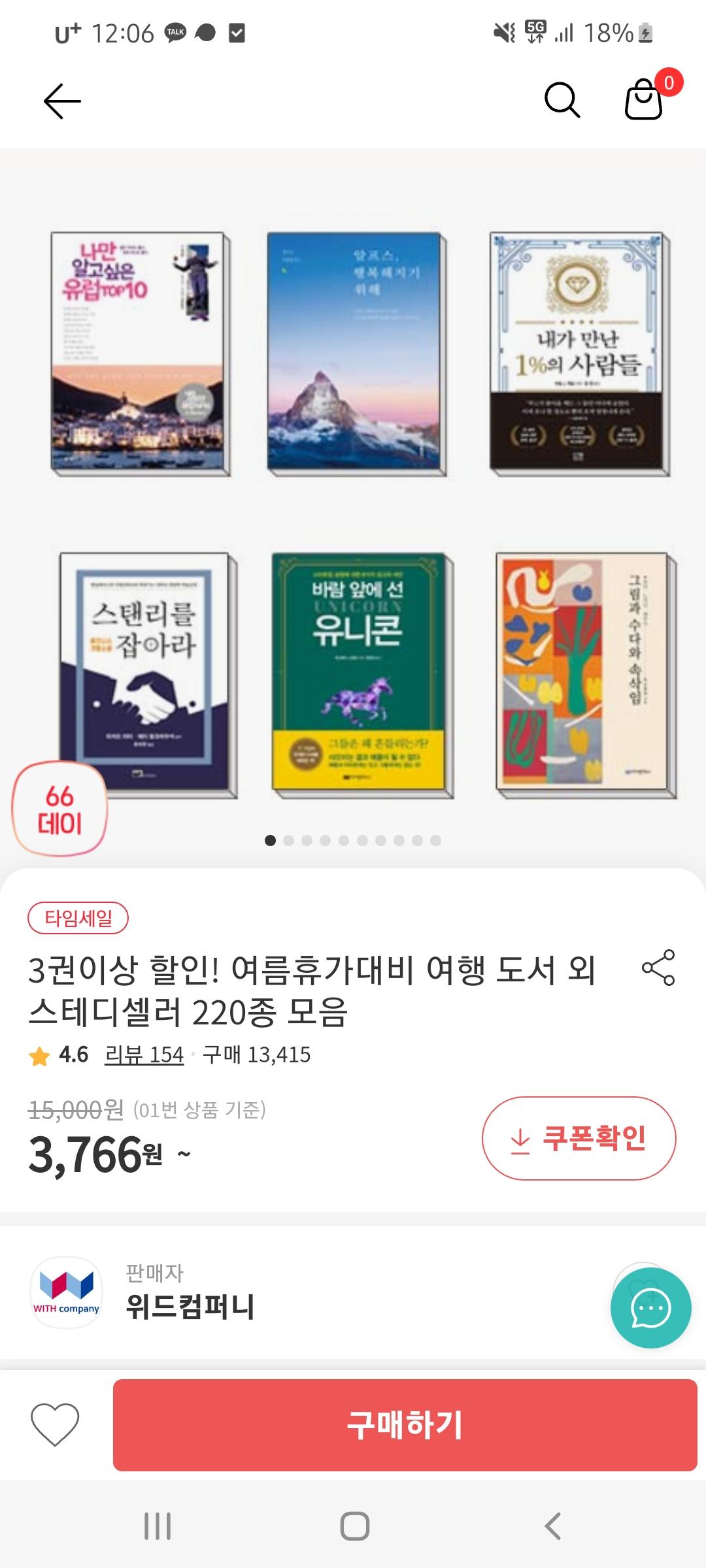This screenshot has width=706, height=1568.
Task: Tap the system home button
Action: click(354, 1526)
